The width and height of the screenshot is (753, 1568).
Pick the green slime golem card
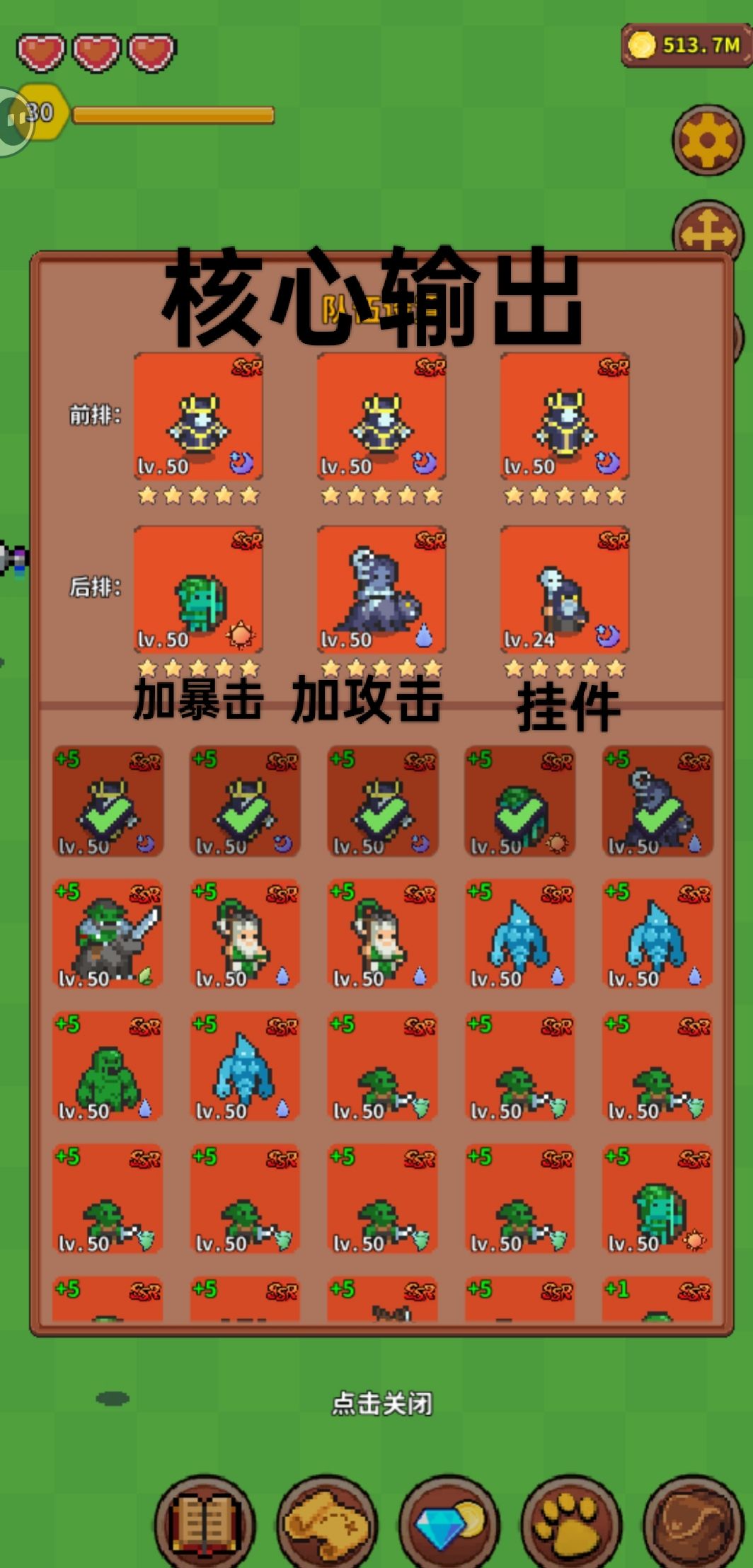[x=108, y=1066]
